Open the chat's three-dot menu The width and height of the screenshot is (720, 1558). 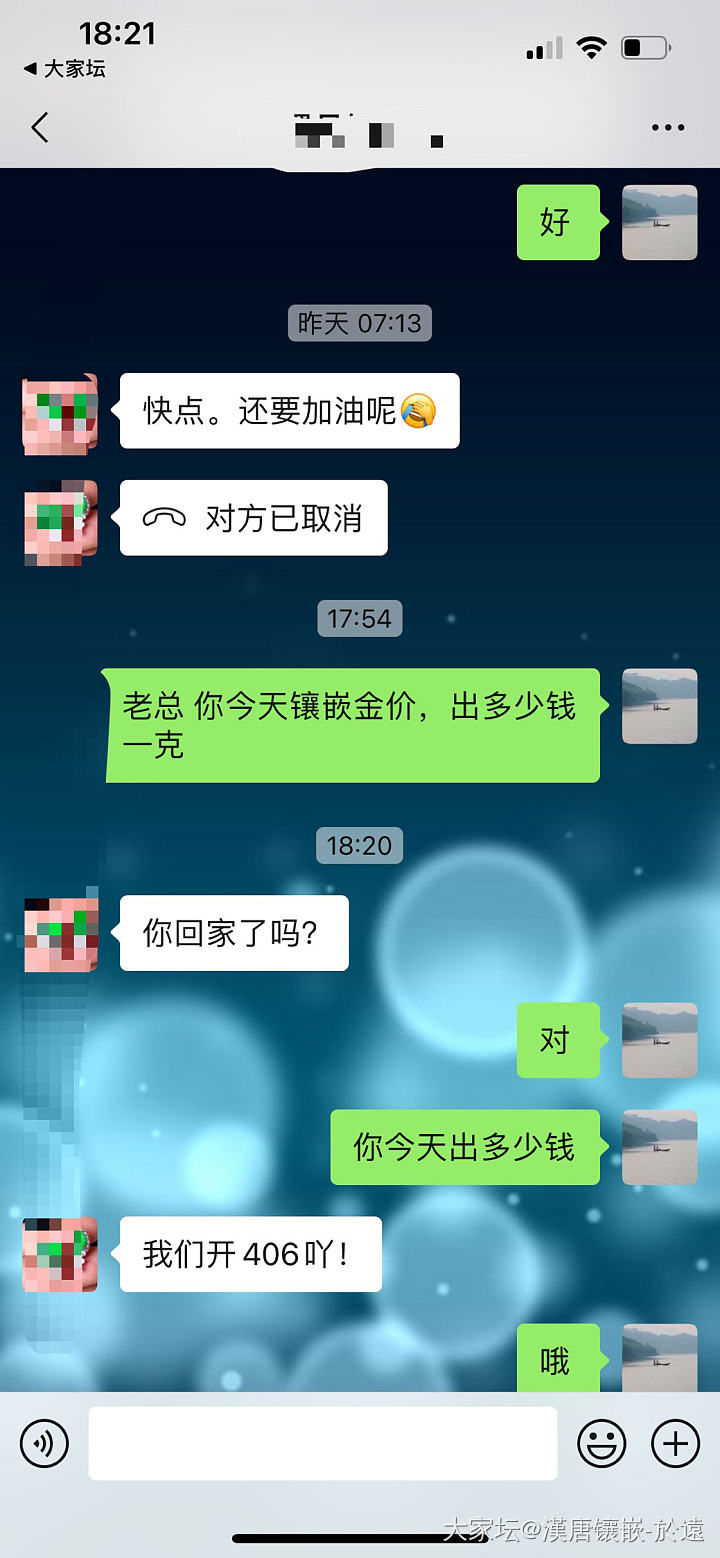coord(667,128)
